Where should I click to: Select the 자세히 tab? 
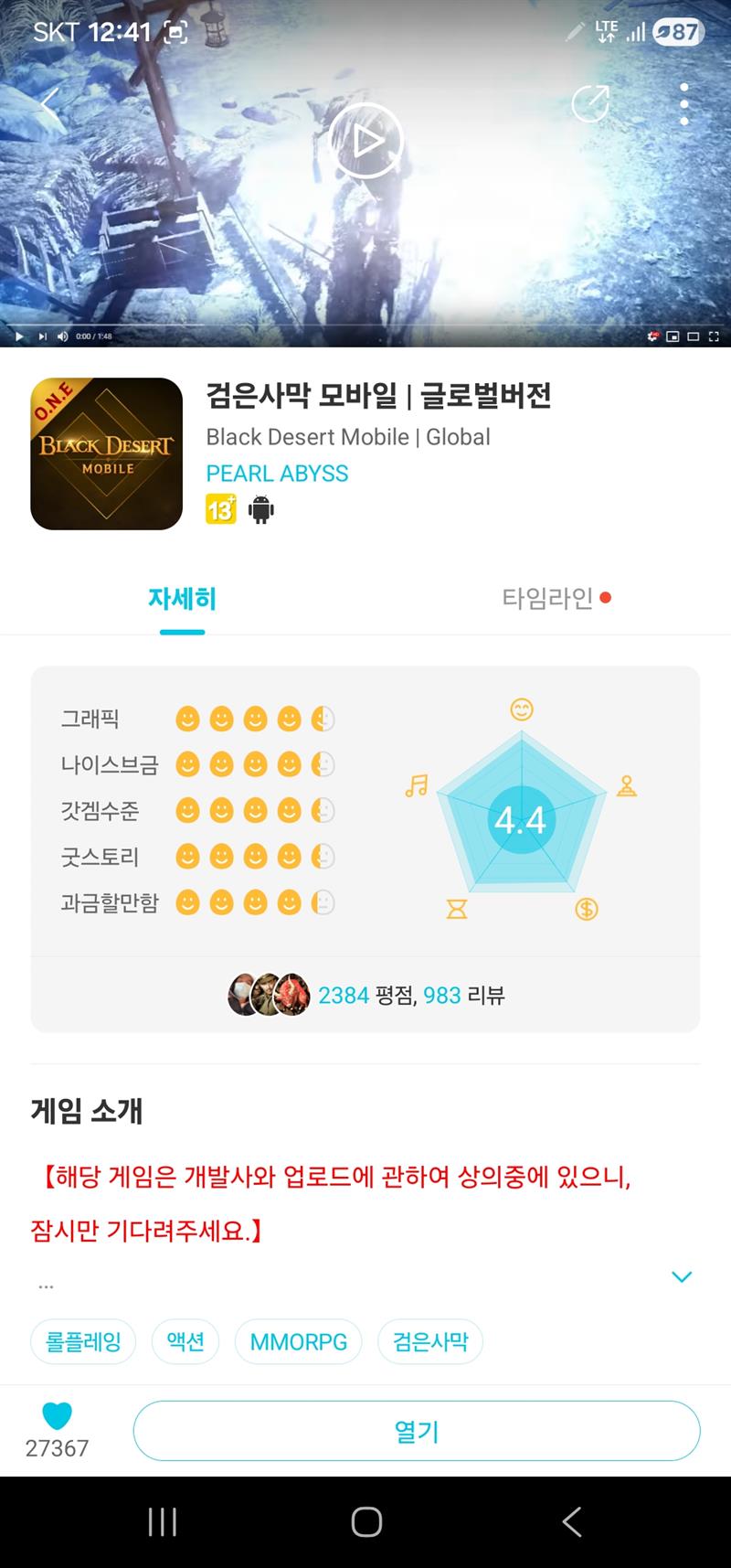[182, 599]
